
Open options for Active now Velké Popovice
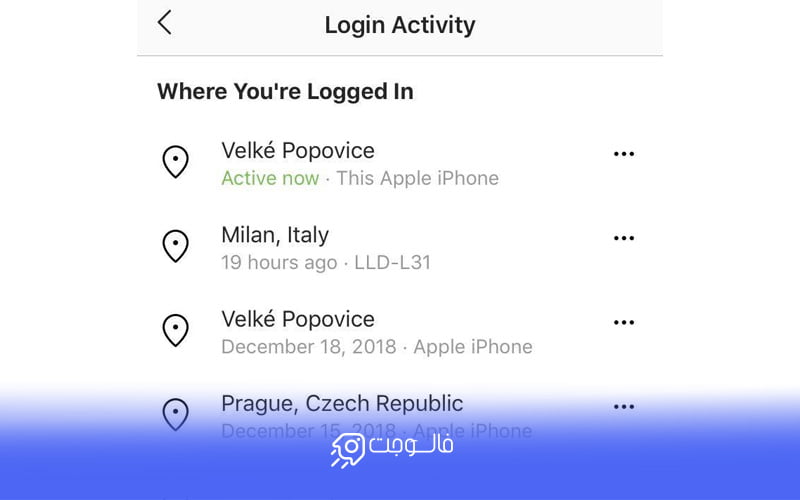pos(624,154)
